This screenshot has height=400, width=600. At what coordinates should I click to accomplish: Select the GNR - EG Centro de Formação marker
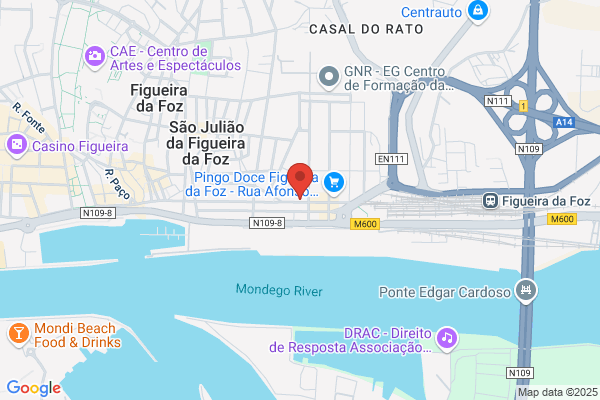point(329,78)
